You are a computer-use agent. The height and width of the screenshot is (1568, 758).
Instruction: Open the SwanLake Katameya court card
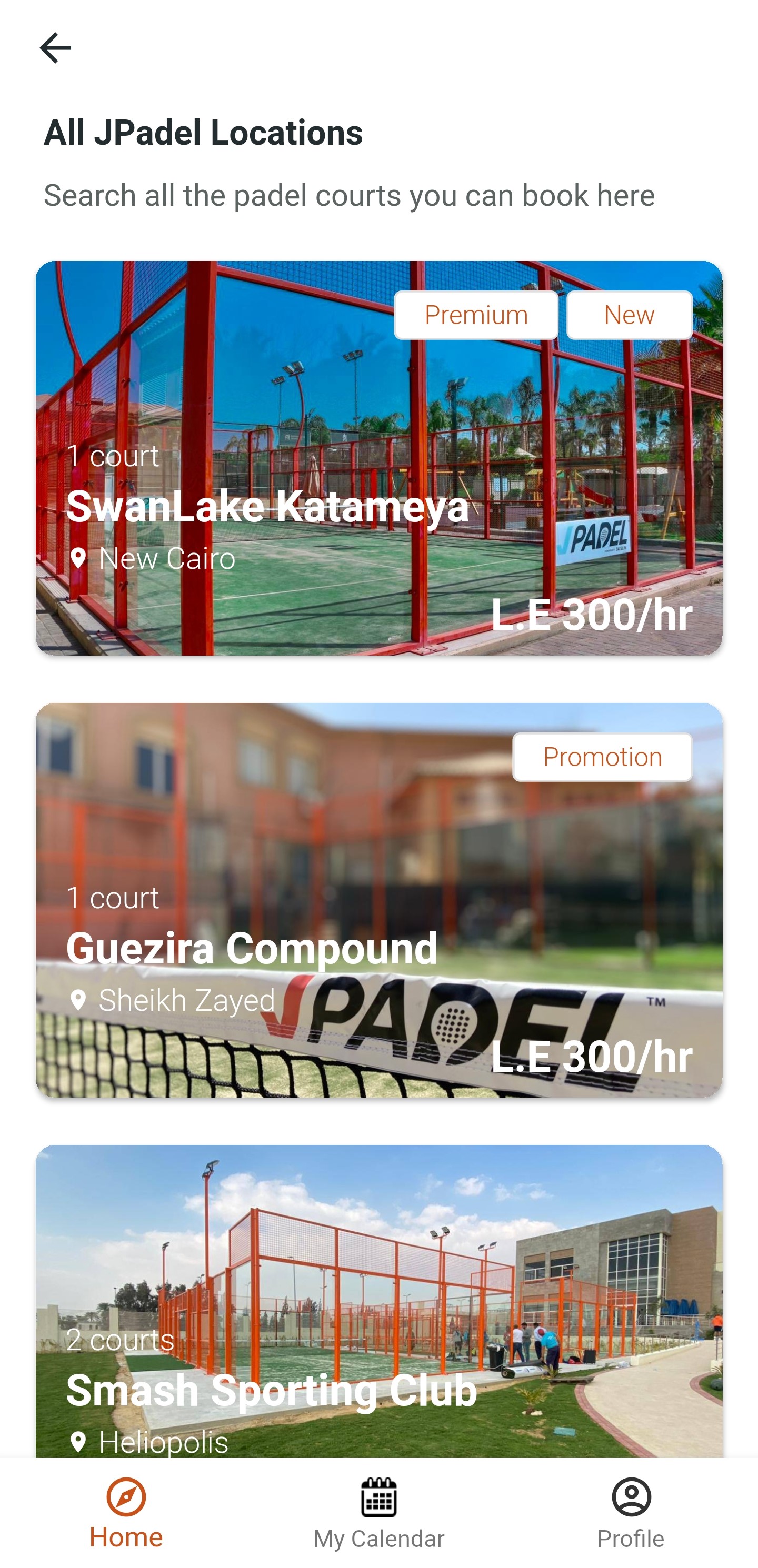click(378, 458)
